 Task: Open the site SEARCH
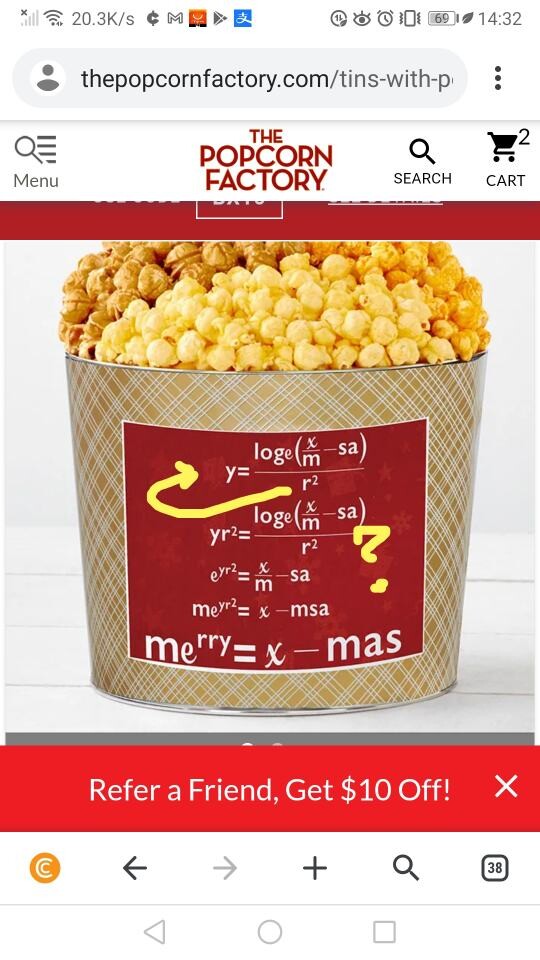[x=422, y=162]
